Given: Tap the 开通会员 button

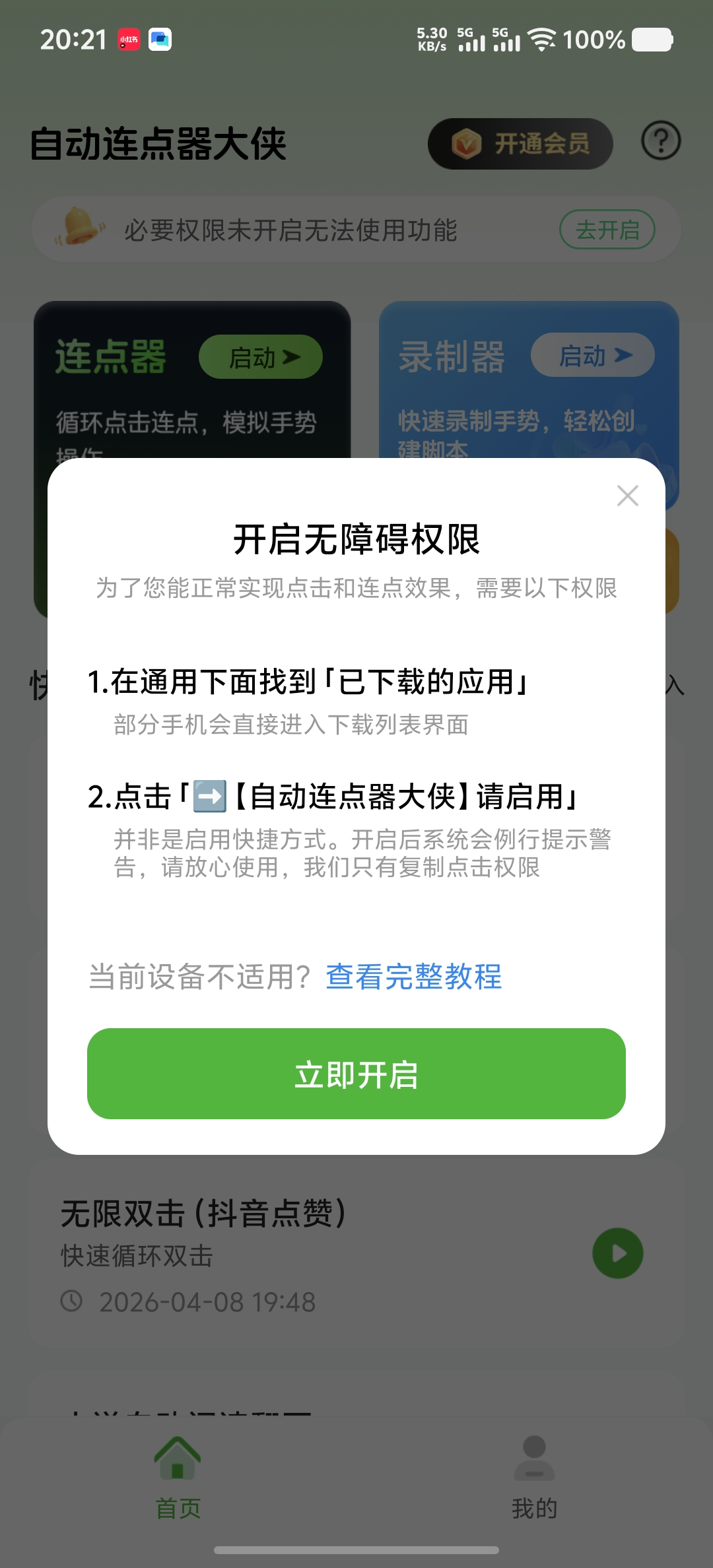Looking at the screenshot, I should [520, 144].
